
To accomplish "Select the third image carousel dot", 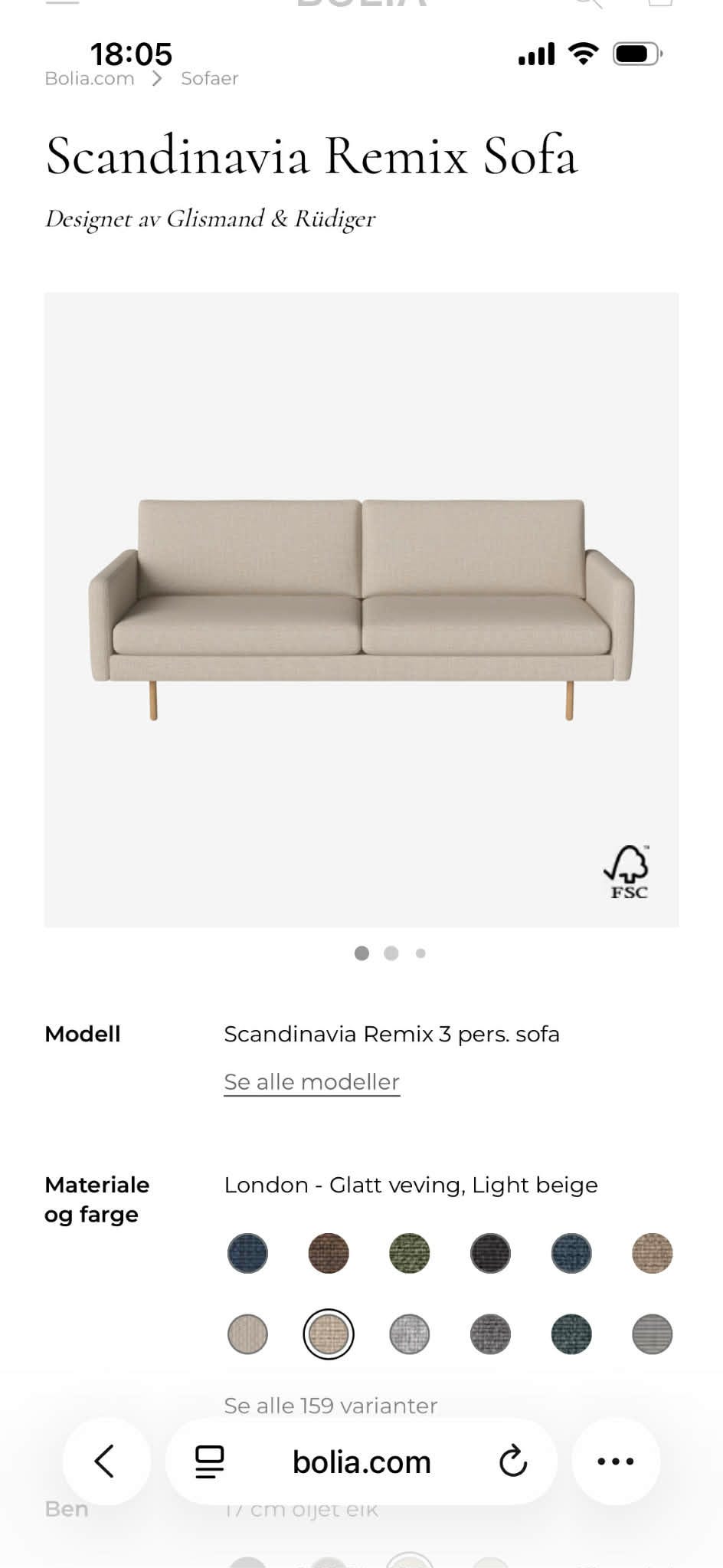I will 420,953.
